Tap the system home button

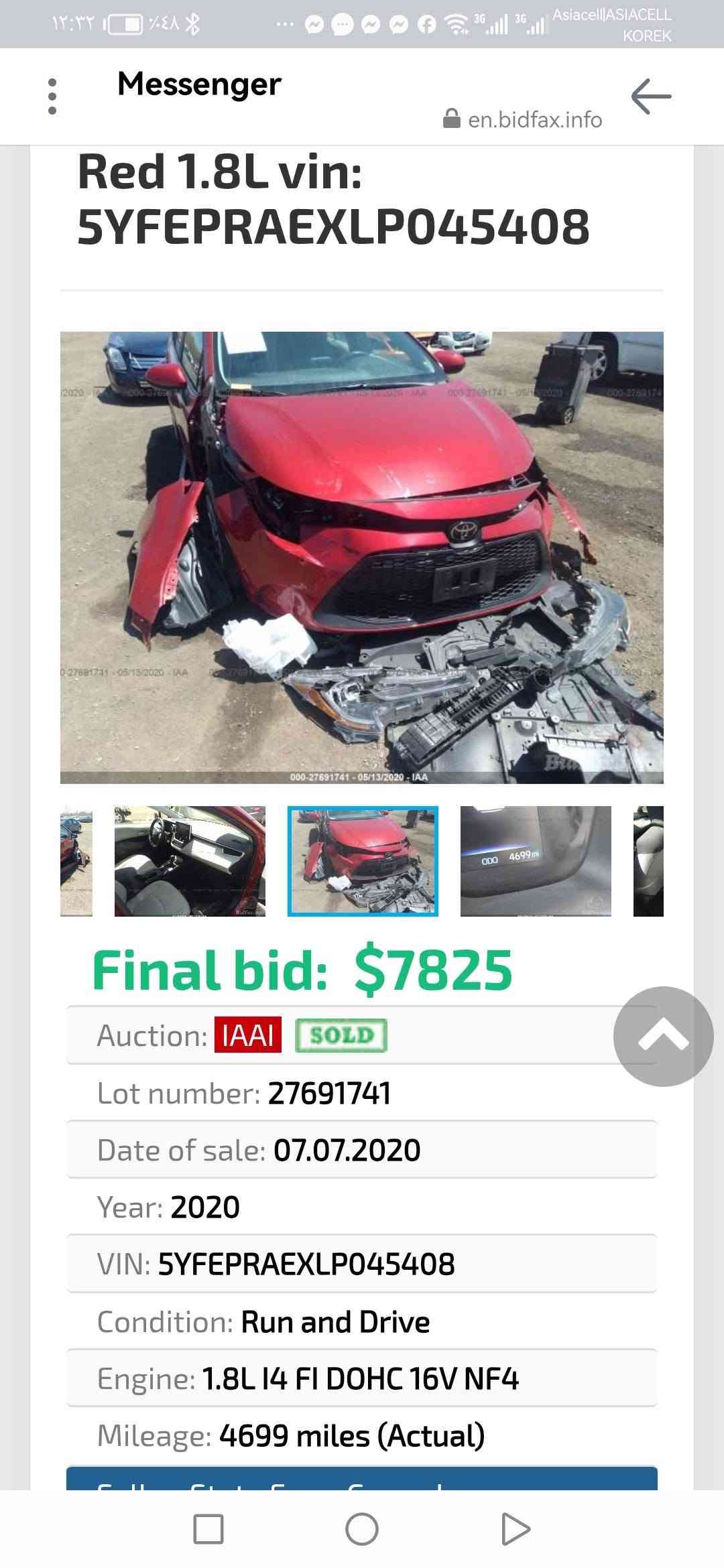(362, 1529)
